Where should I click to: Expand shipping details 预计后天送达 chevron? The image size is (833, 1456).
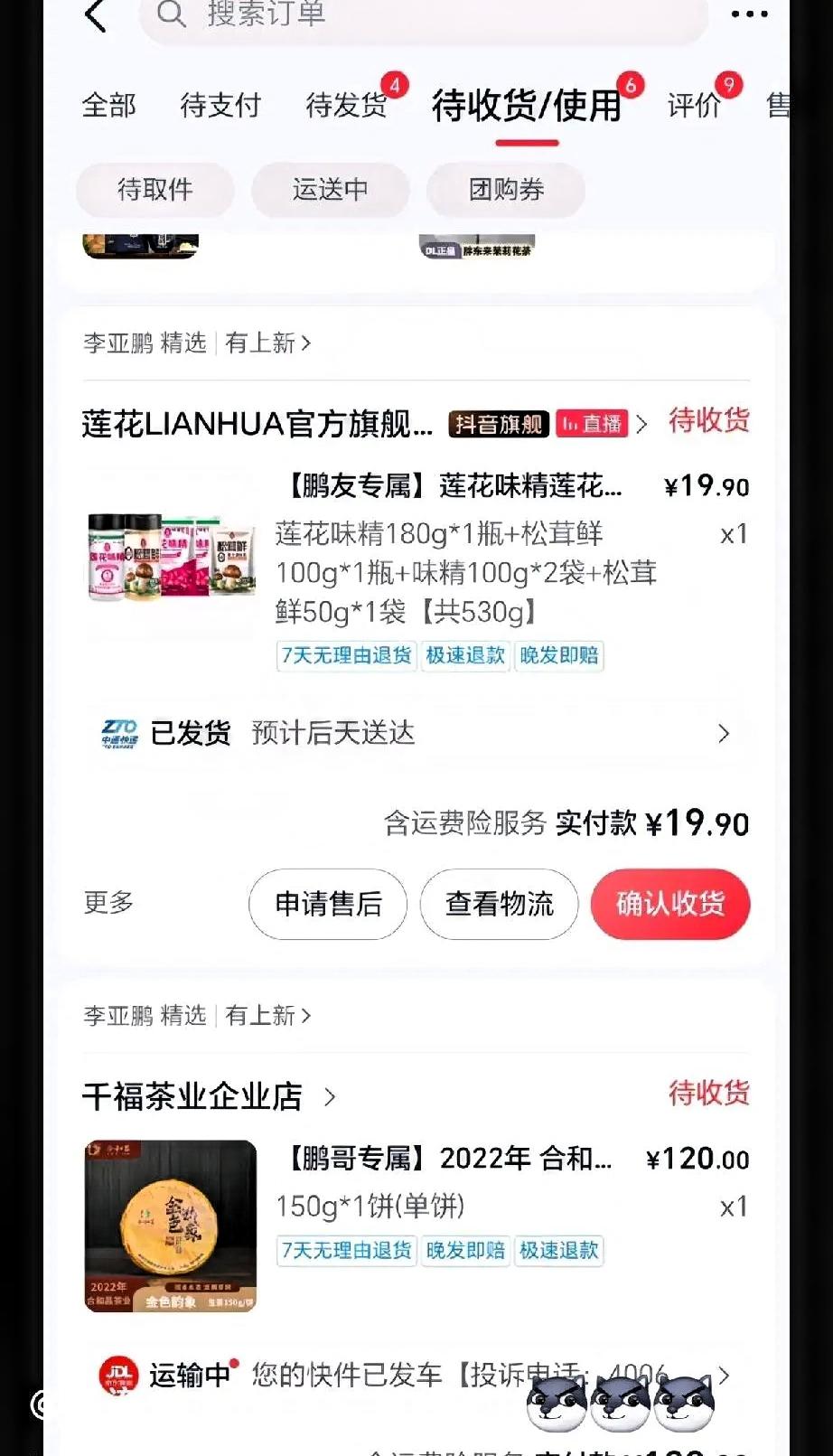(x=722, y=733)
